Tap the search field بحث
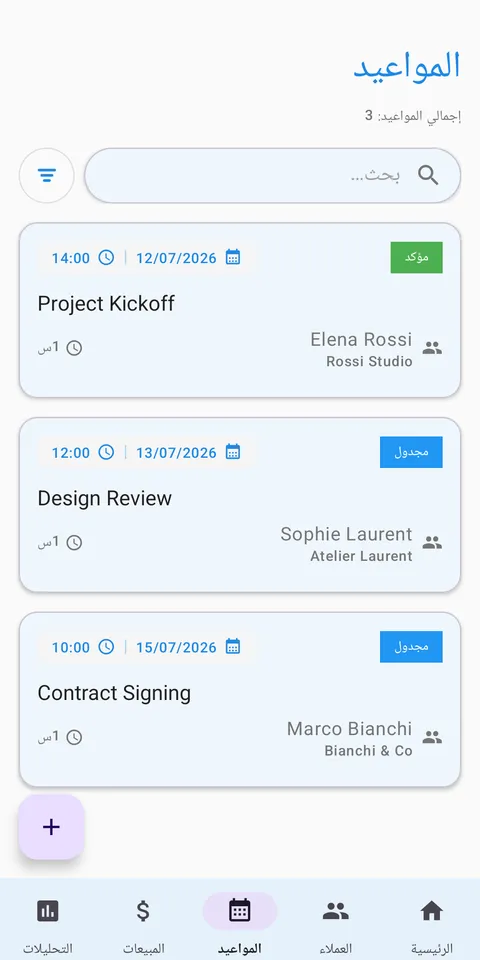480x960 pixels. pos(272,176)
